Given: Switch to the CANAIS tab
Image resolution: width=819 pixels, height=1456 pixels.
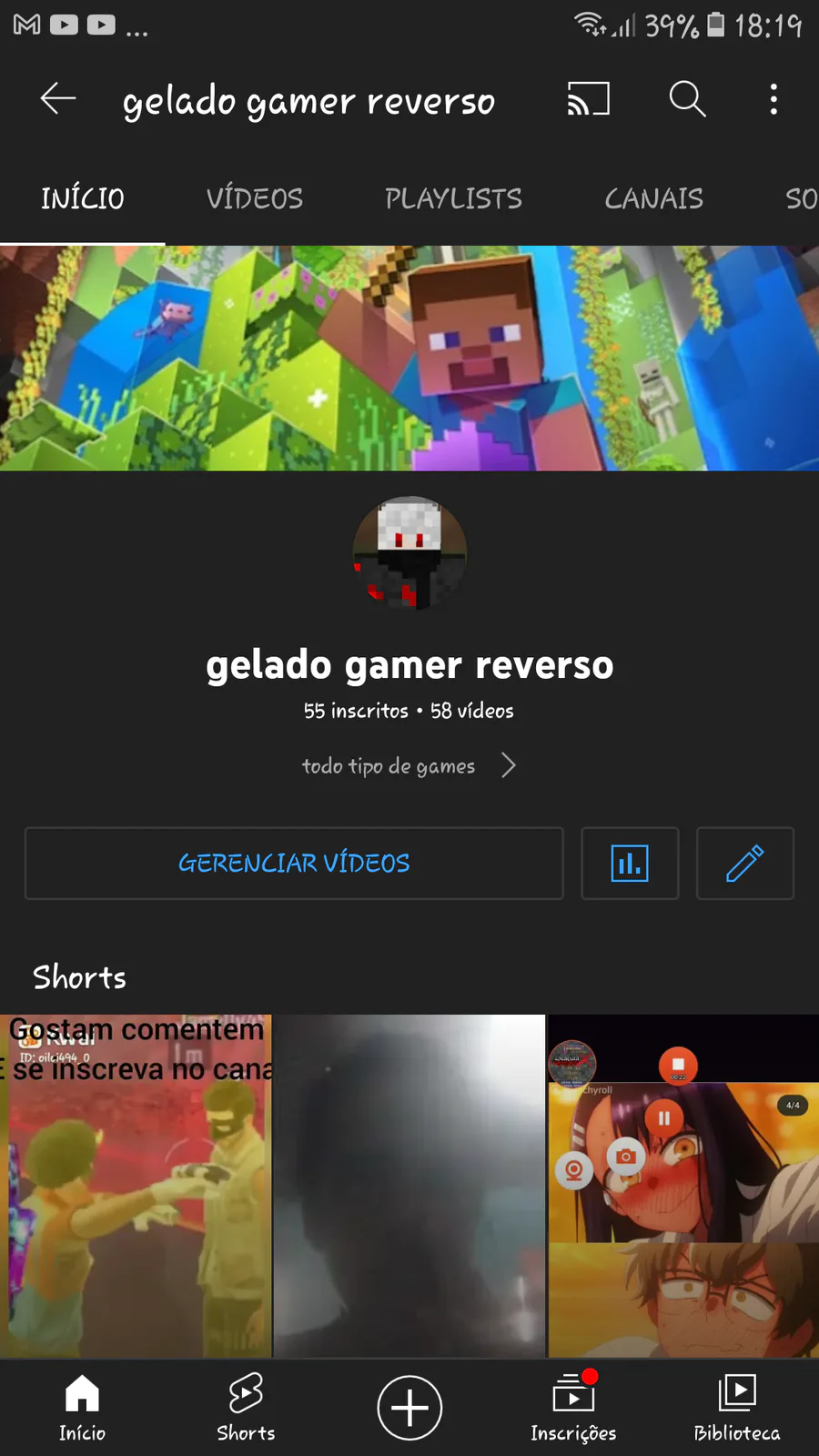Looking at the screenshot, I should point(653,198).
